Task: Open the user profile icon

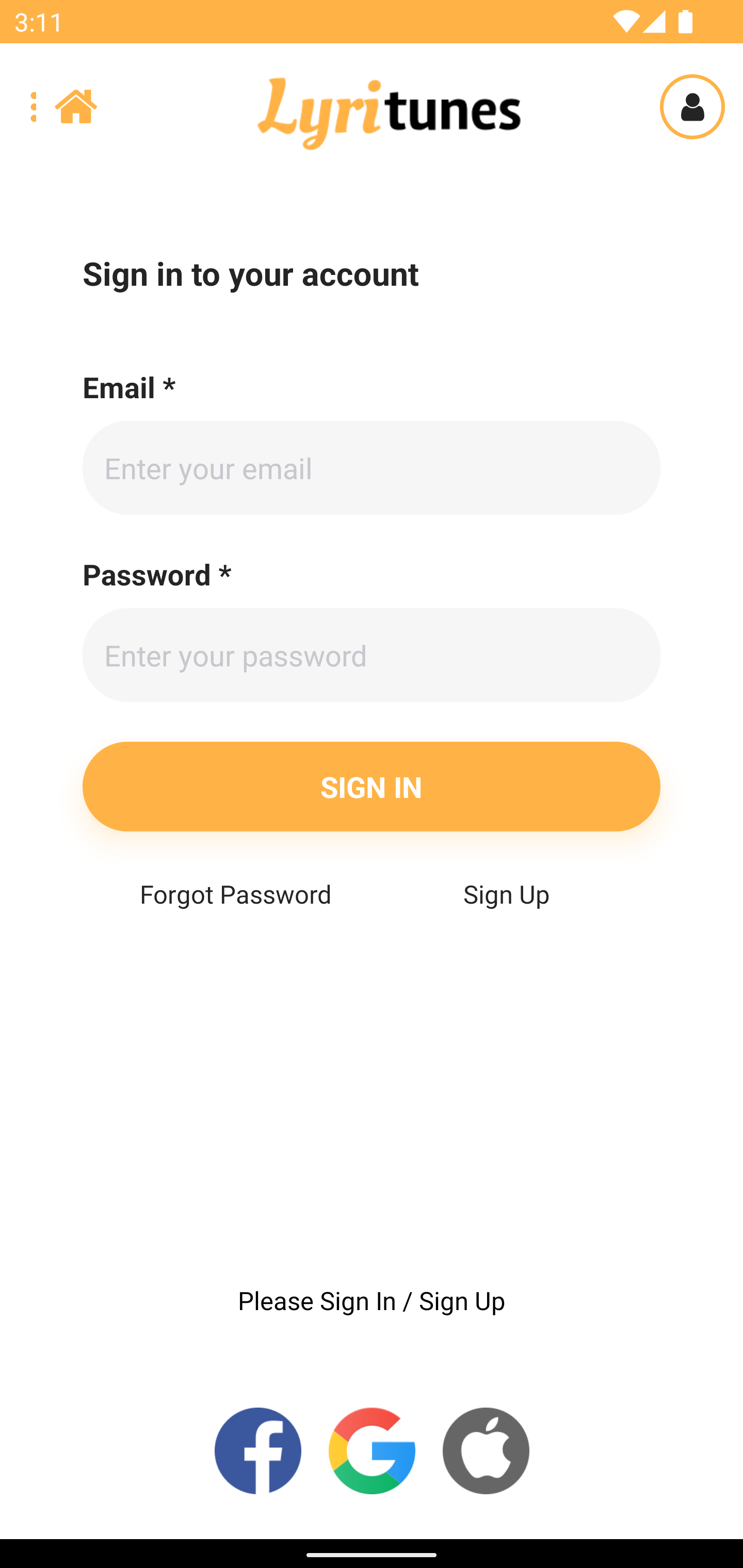Action: click(x=692, y=107)
